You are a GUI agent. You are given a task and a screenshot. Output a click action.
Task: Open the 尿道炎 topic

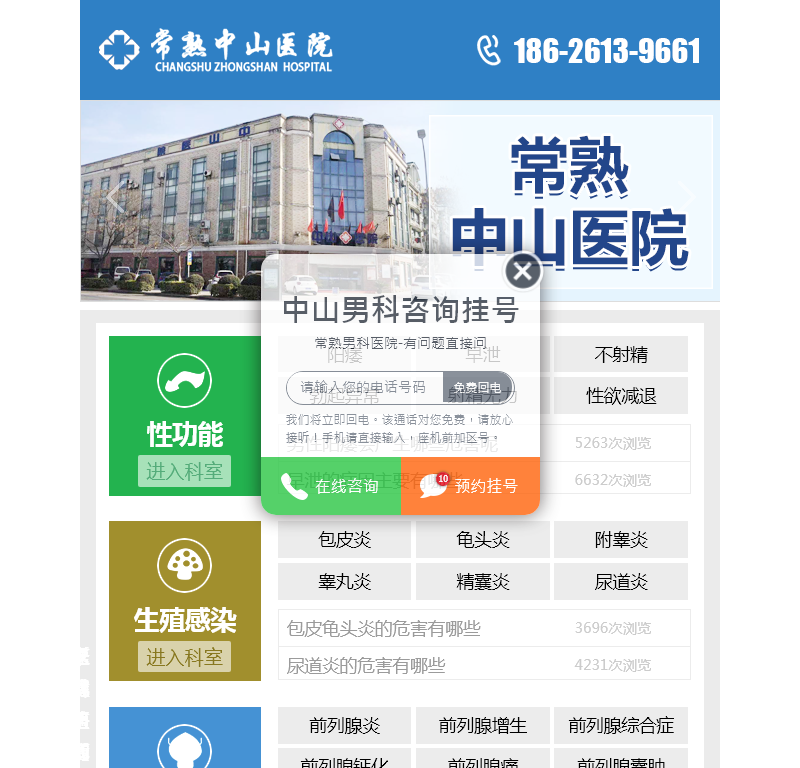point(621,582)
